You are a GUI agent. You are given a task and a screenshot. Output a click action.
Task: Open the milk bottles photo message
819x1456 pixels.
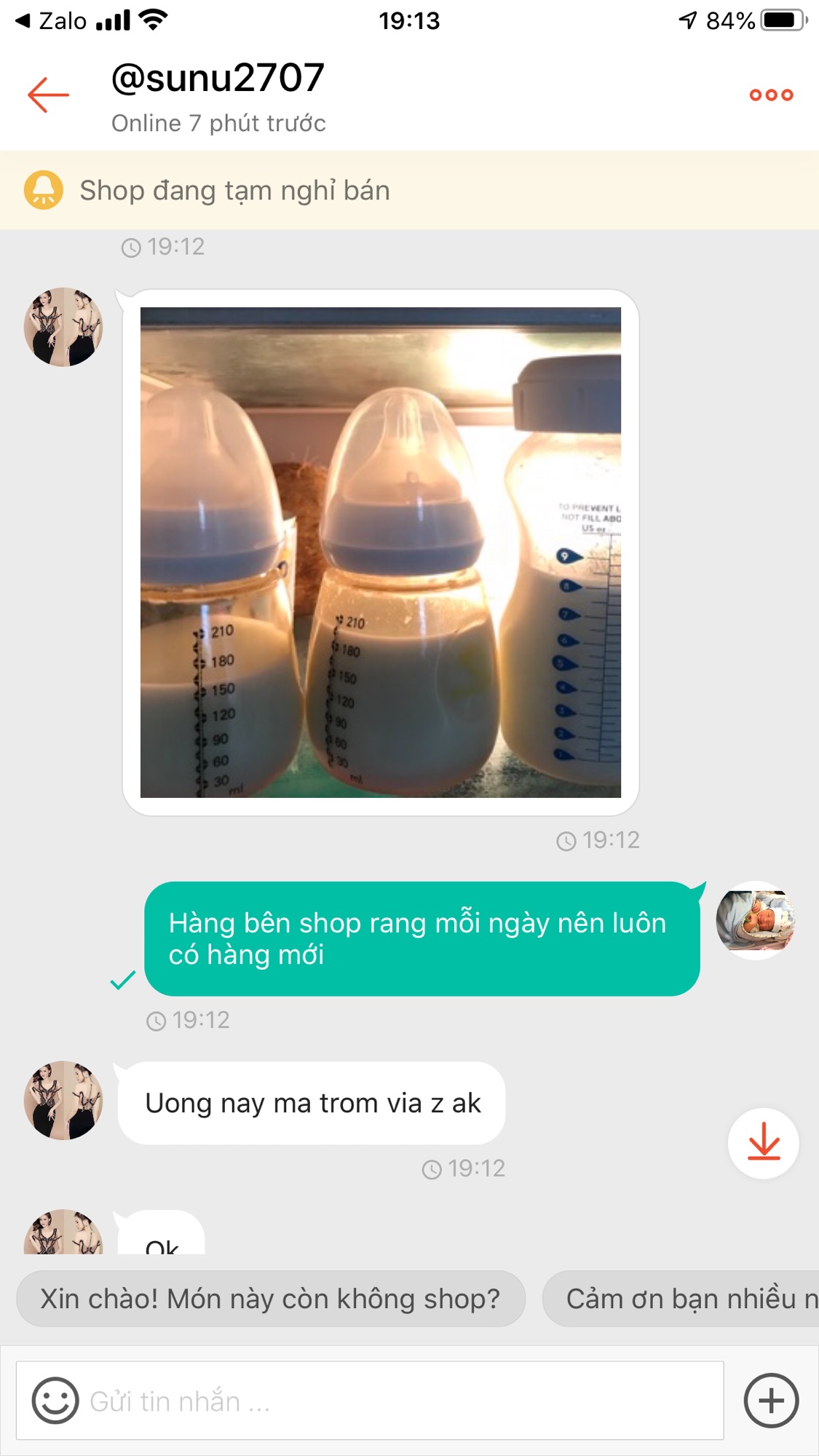tap(380, 552)
